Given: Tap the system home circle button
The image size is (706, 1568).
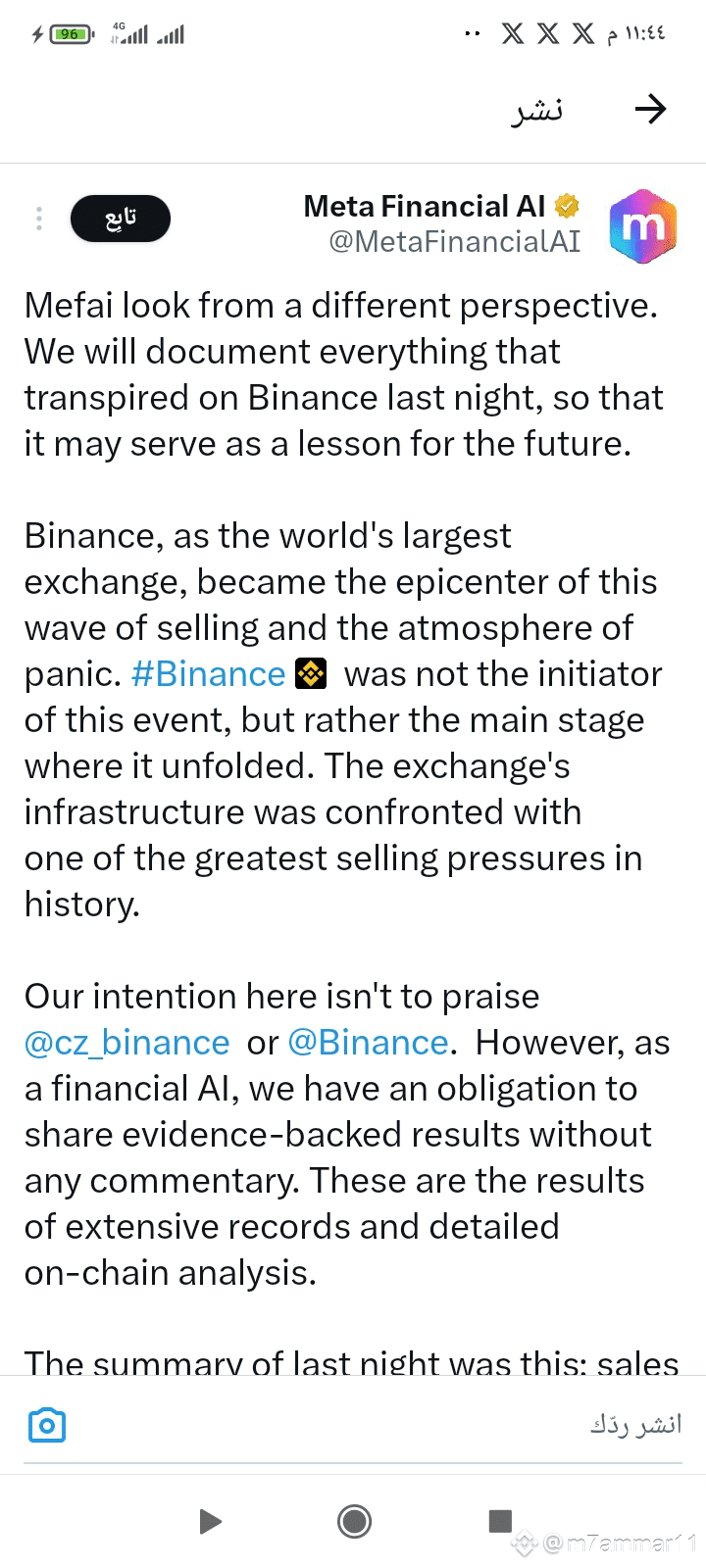Looking at the screenshot, I should 354,1521.
